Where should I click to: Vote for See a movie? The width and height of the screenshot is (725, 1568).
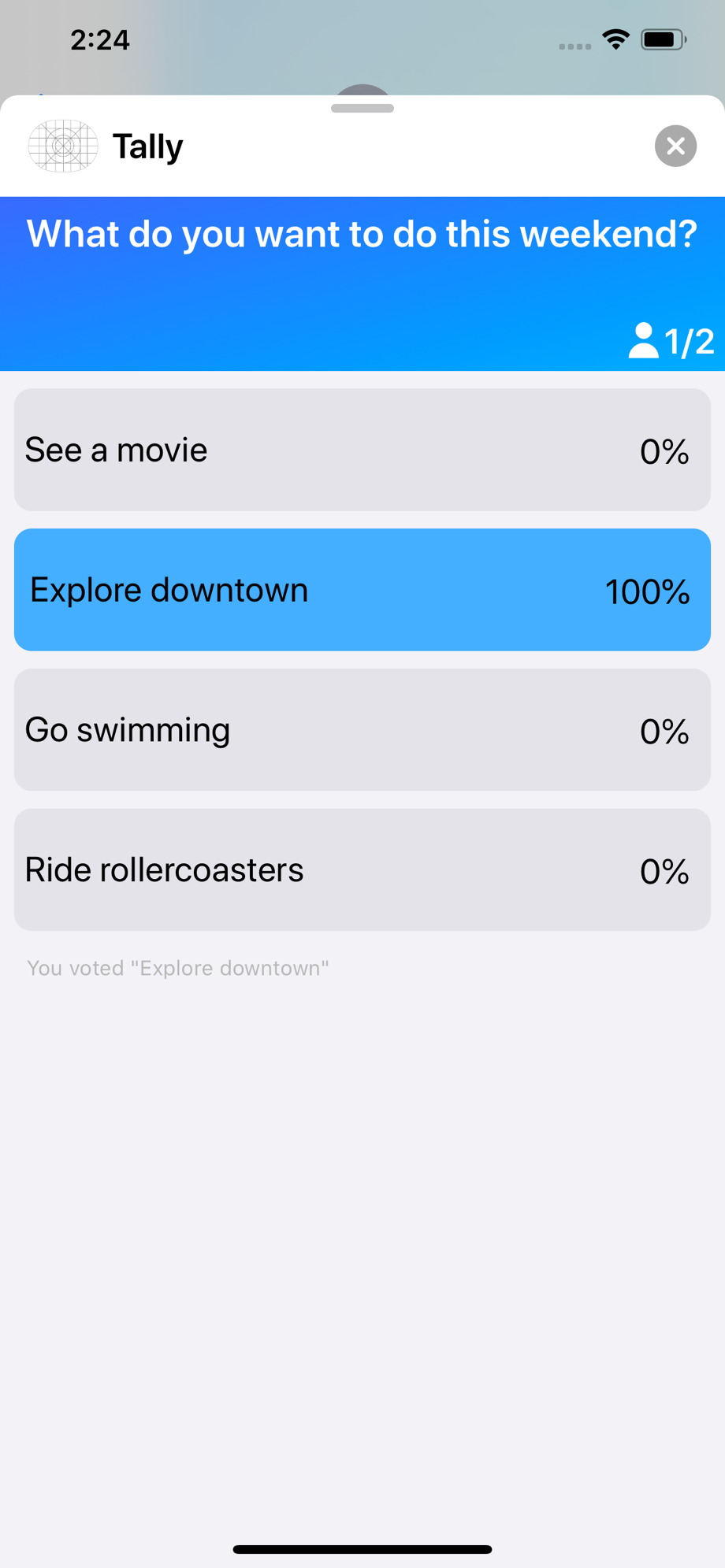362,450
